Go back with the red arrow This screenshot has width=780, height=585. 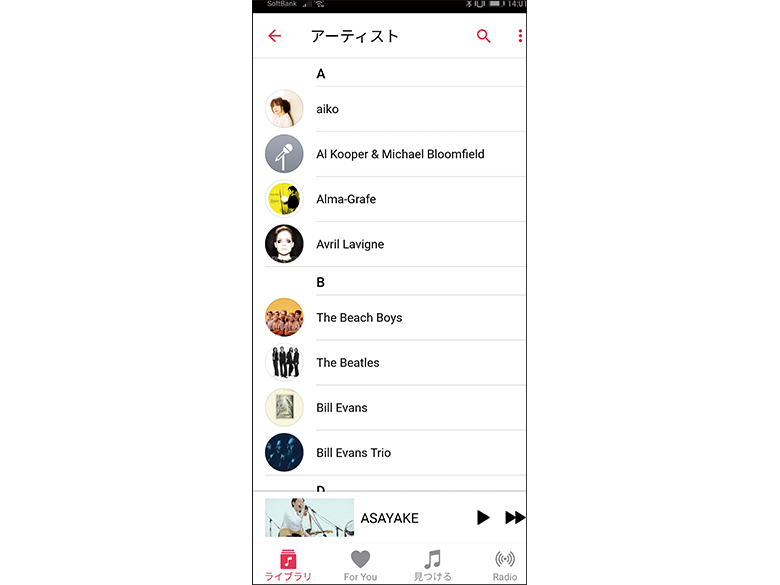(275, 36)
